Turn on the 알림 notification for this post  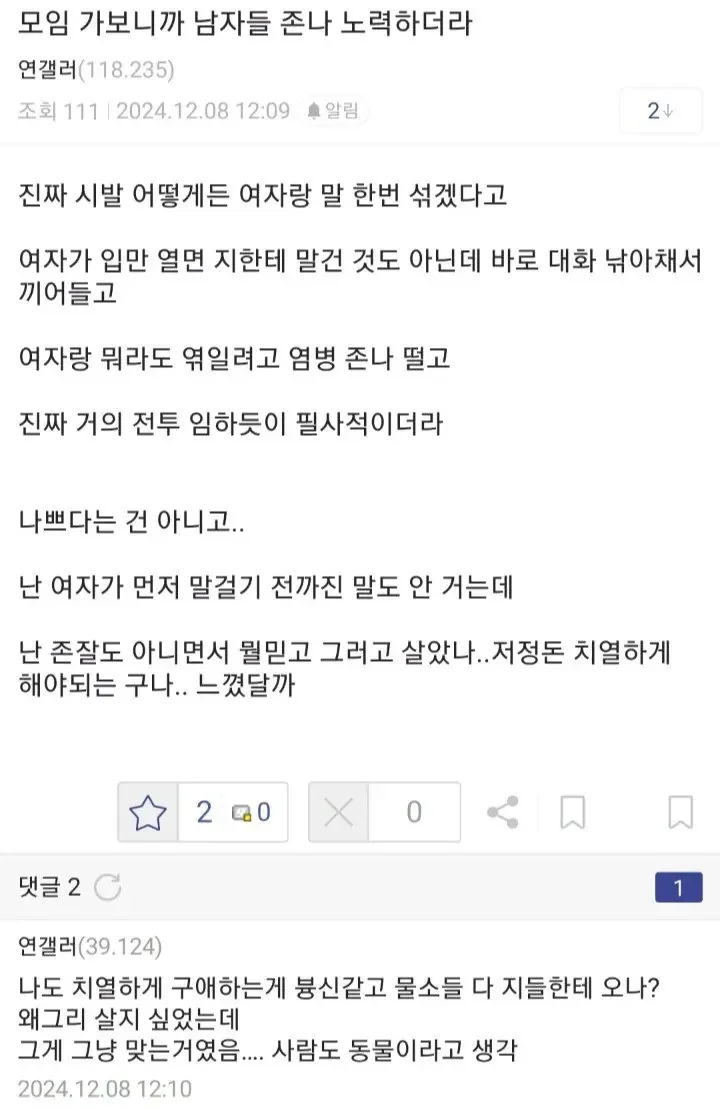point(334,110)
